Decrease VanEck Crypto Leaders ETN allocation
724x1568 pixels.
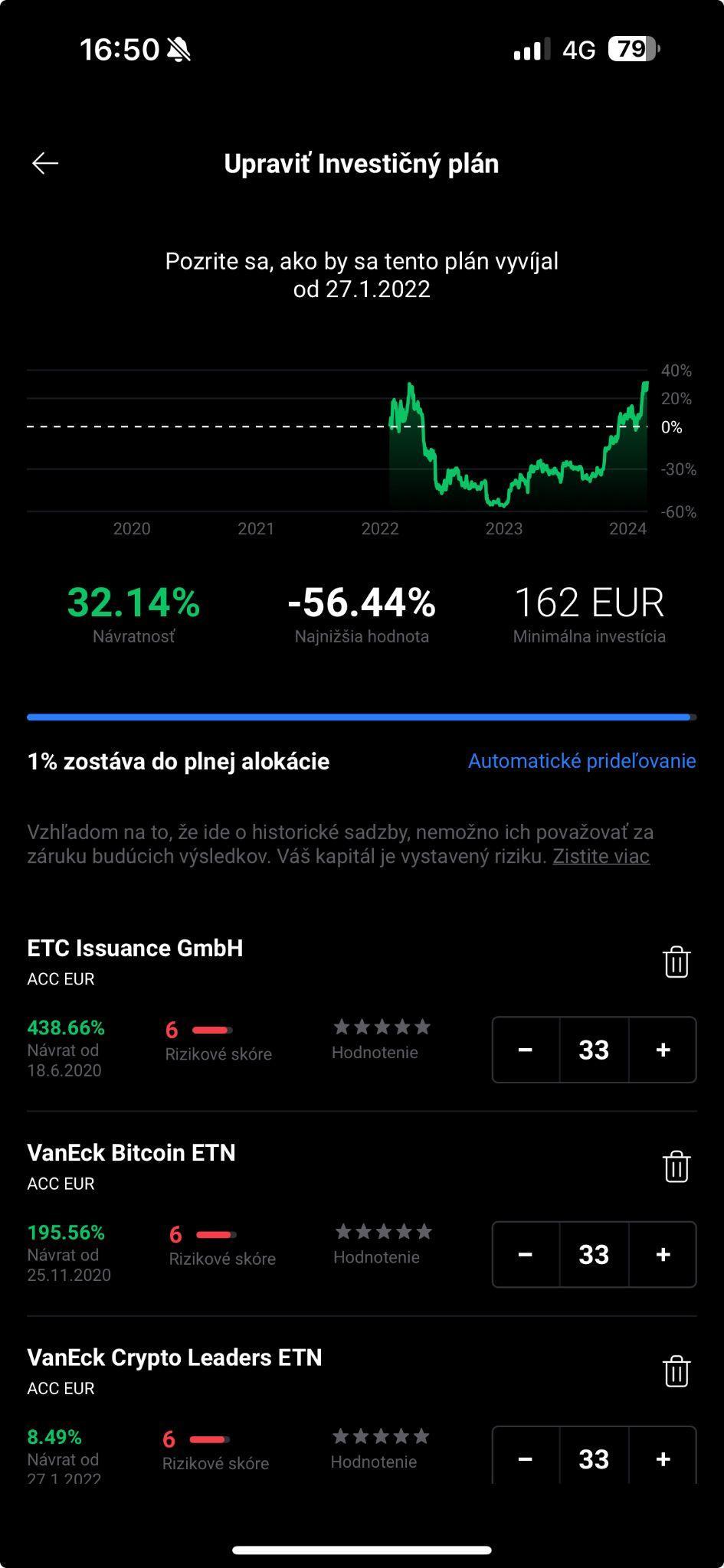tap(526, 1459)
